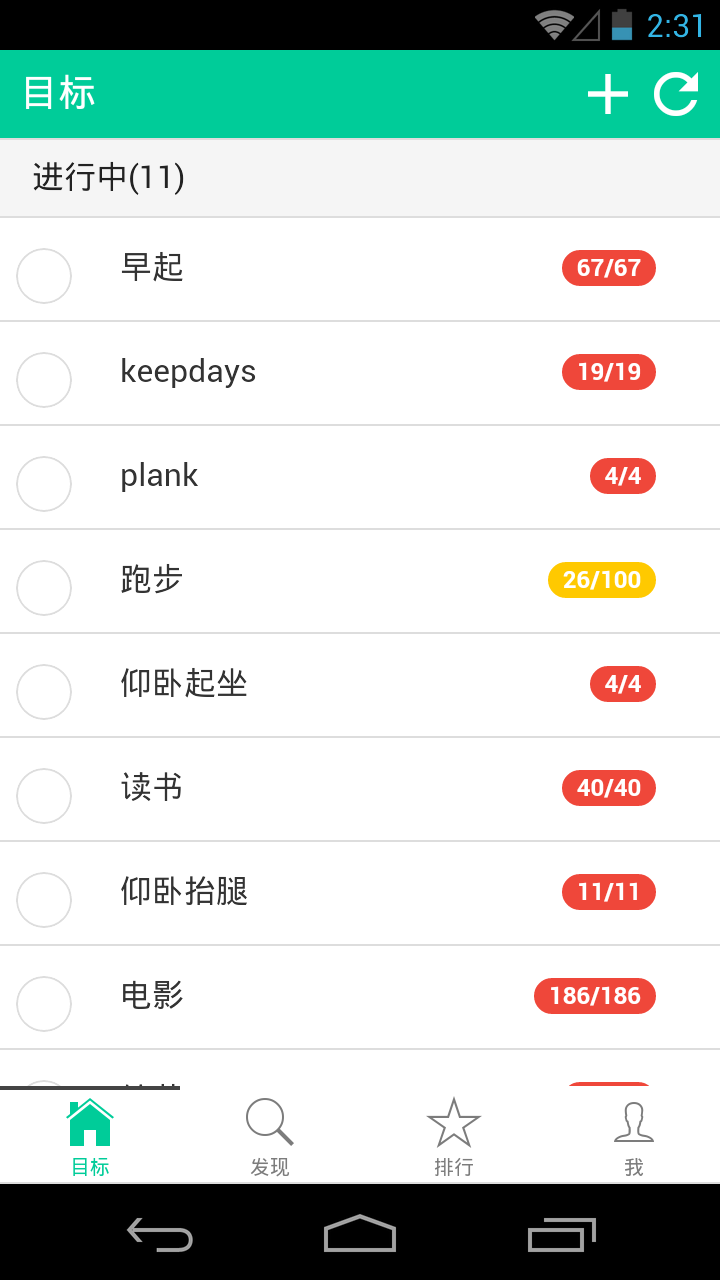Open the 发现 discover tab with magnifier icon
720x1280 pixels.
268,1135
